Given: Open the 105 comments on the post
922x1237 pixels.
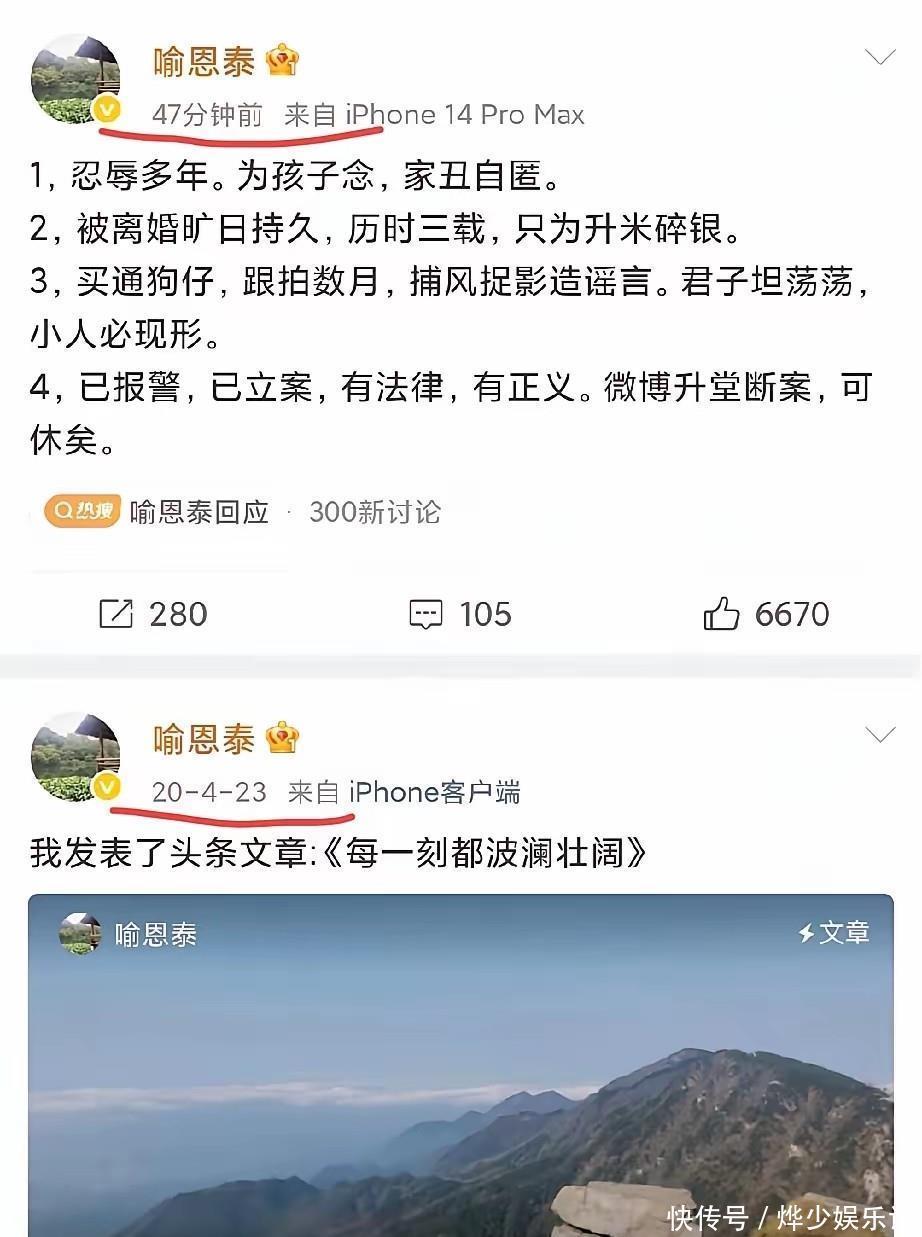Looking at the screenshot, I should (461, 614).
